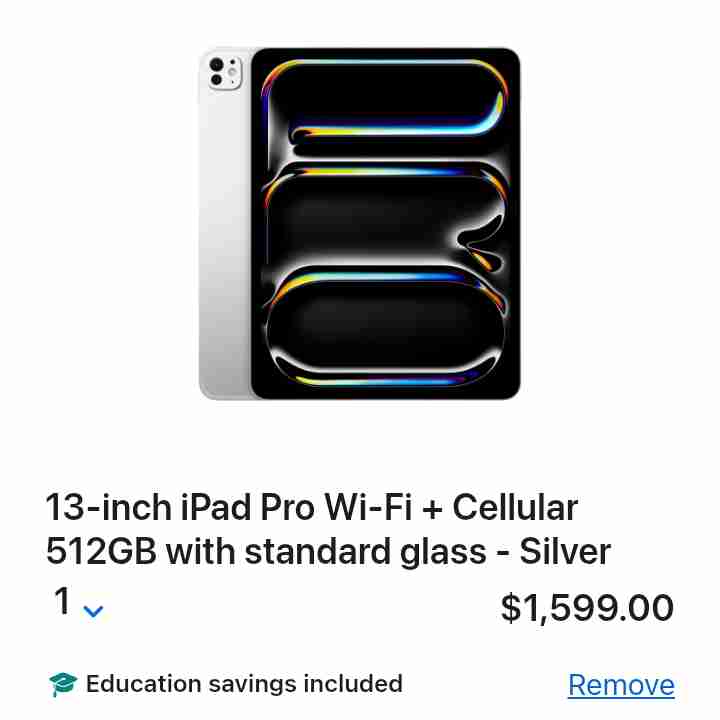Open the 13-inch iPad Pro product image
720x720 pixels.
[360, 224]
